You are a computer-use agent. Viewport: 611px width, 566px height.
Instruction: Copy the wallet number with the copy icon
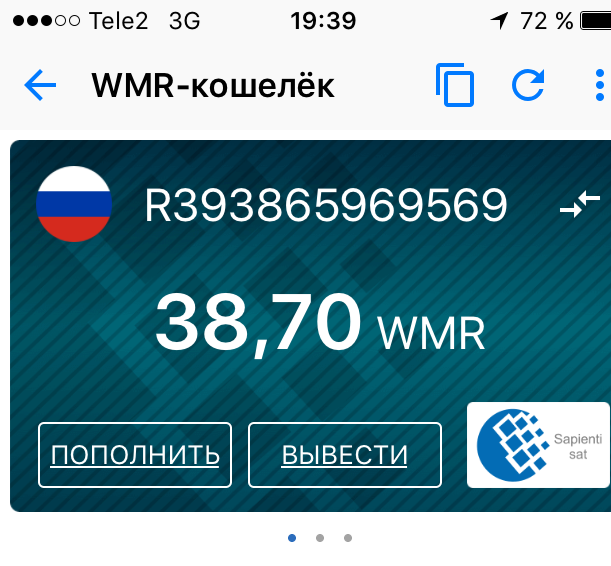(x=455, y=85)
